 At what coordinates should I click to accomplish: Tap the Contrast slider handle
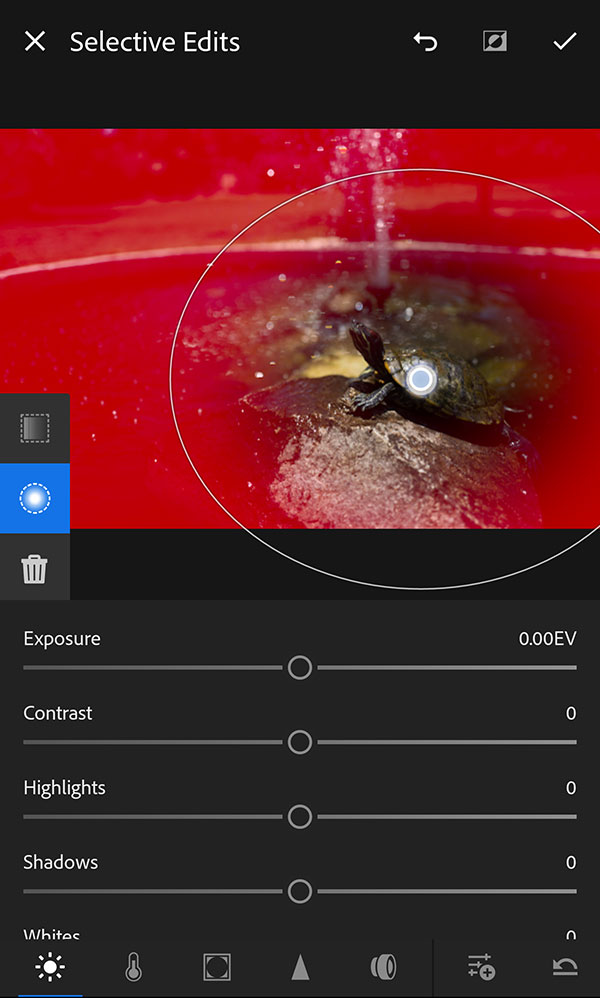[x=300, y=742]
